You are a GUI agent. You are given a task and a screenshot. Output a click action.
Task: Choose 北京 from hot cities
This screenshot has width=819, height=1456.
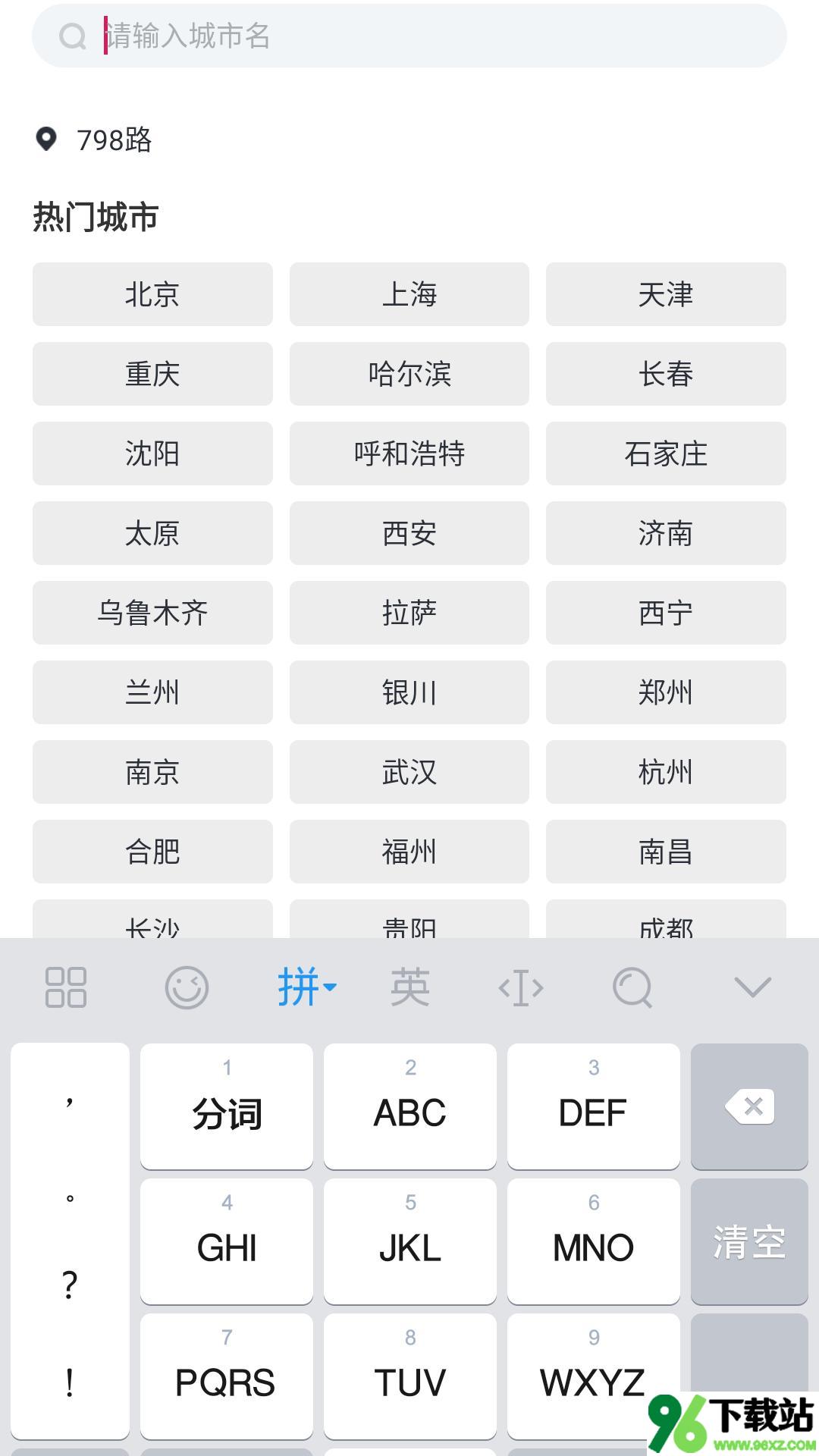[x=152, y=294]
